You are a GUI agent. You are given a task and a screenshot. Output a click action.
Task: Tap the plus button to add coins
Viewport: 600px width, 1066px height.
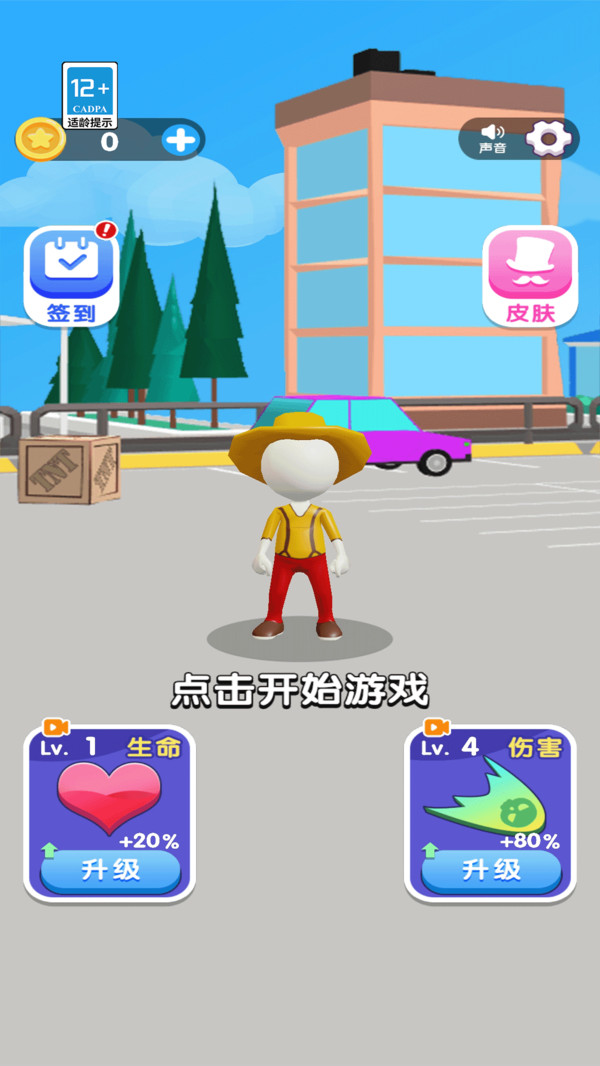tap(180, 141)
